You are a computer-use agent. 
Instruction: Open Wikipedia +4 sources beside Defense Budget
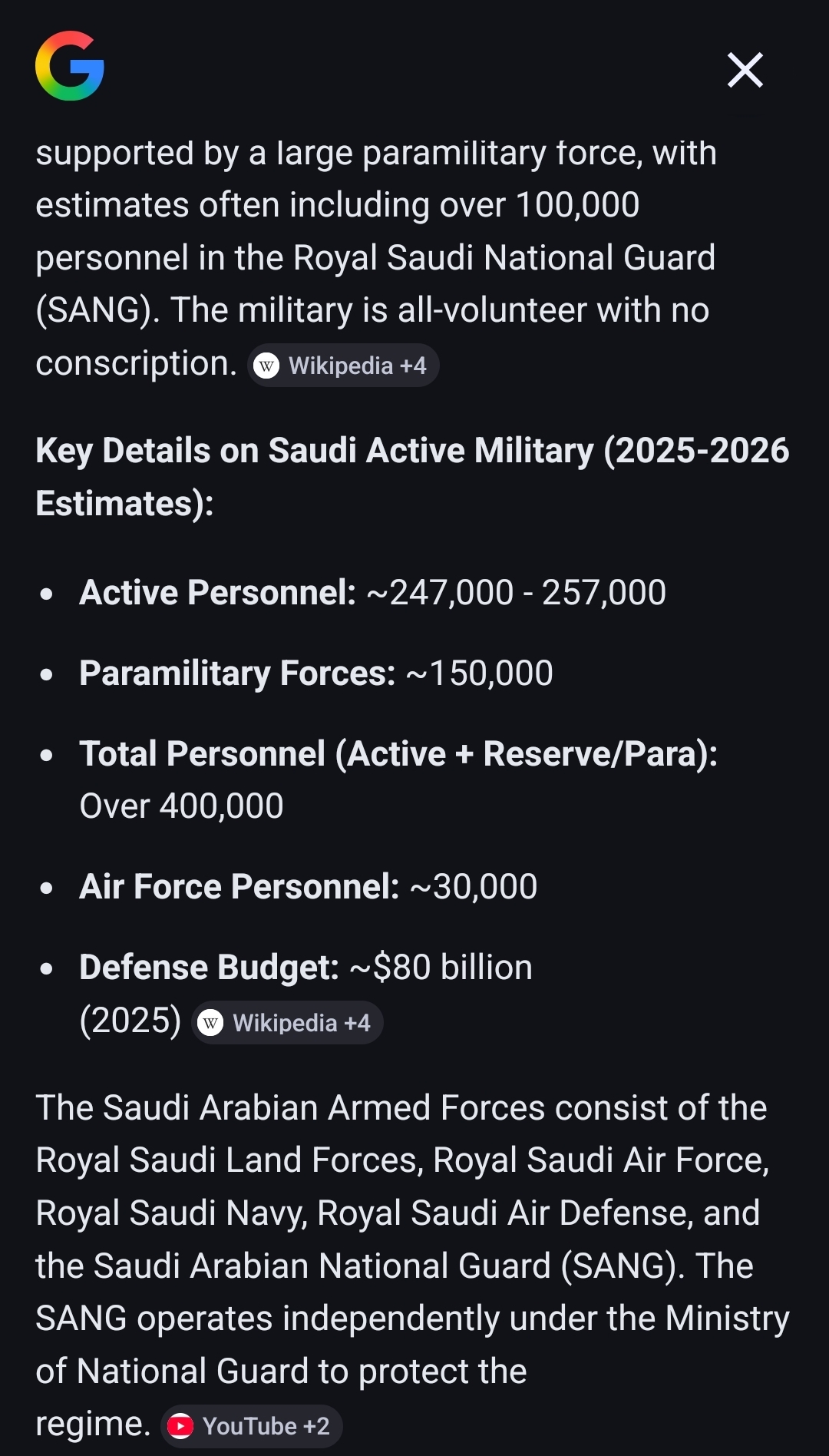click(287, 1023)
